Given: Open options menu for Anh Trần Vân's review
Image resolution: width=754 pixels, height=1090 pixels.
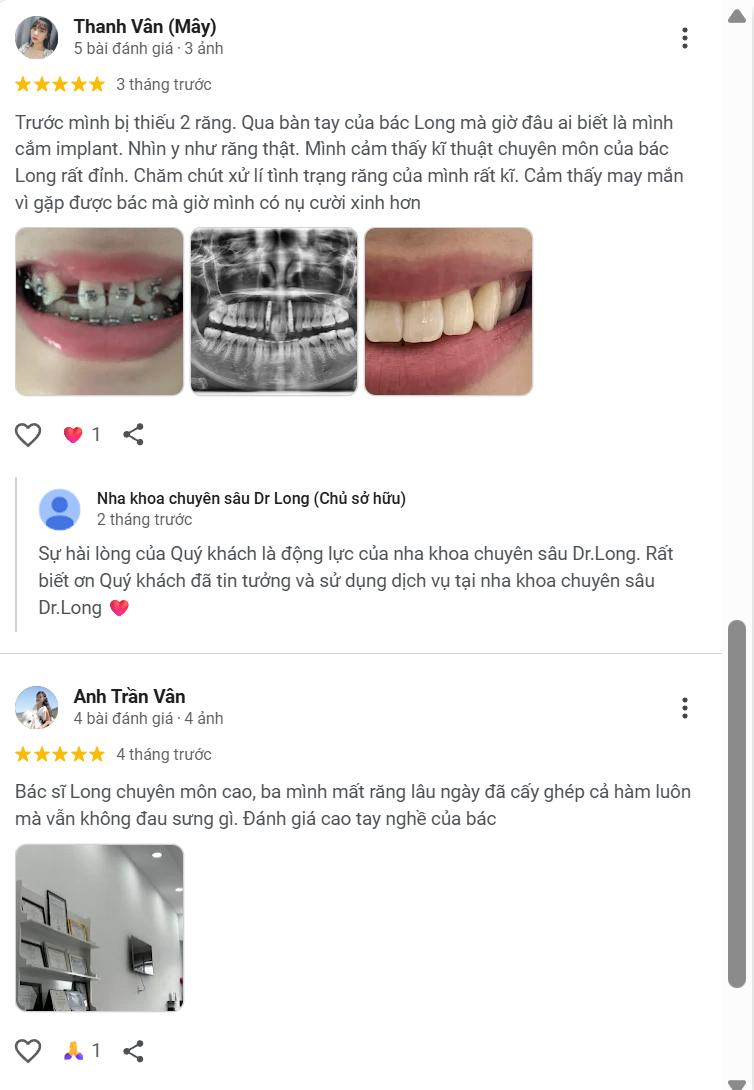Looking at the screenshot, I should (x=685, y=707).
